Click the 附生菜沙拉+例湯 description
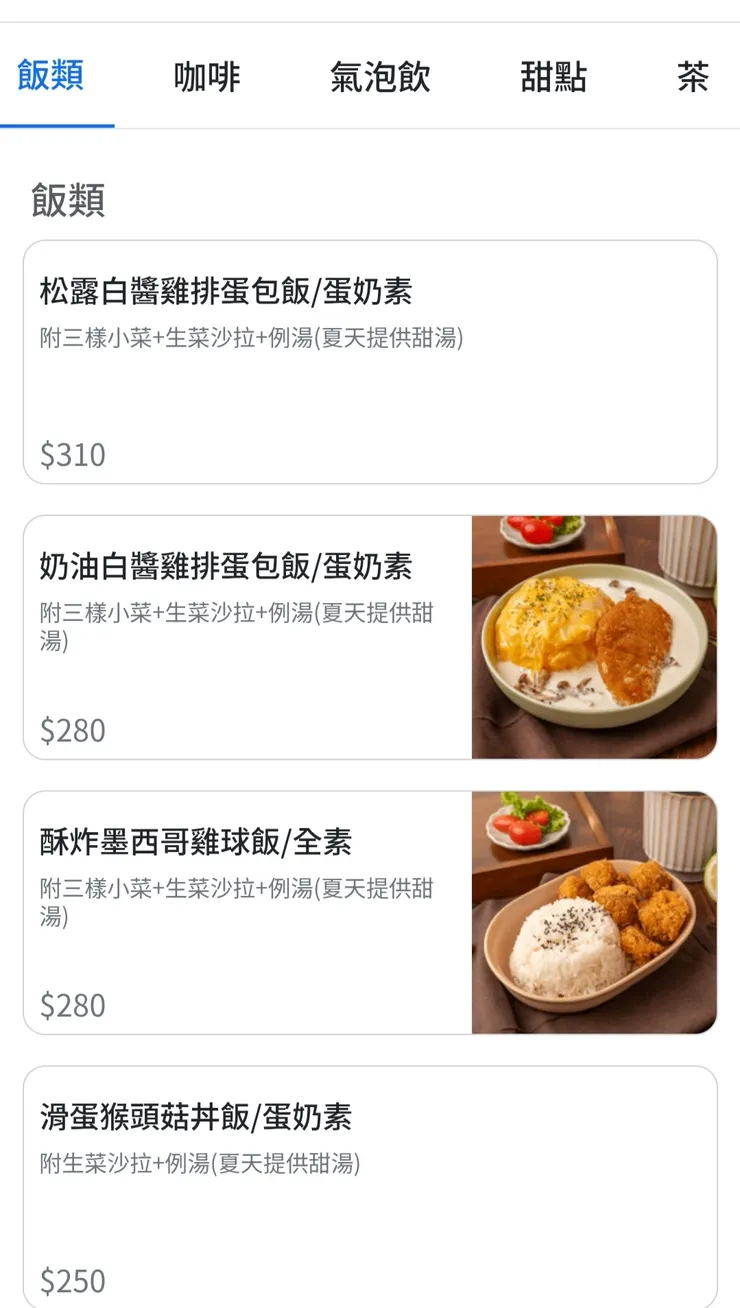This screenshot has width=740, height=1308. 200,1162
